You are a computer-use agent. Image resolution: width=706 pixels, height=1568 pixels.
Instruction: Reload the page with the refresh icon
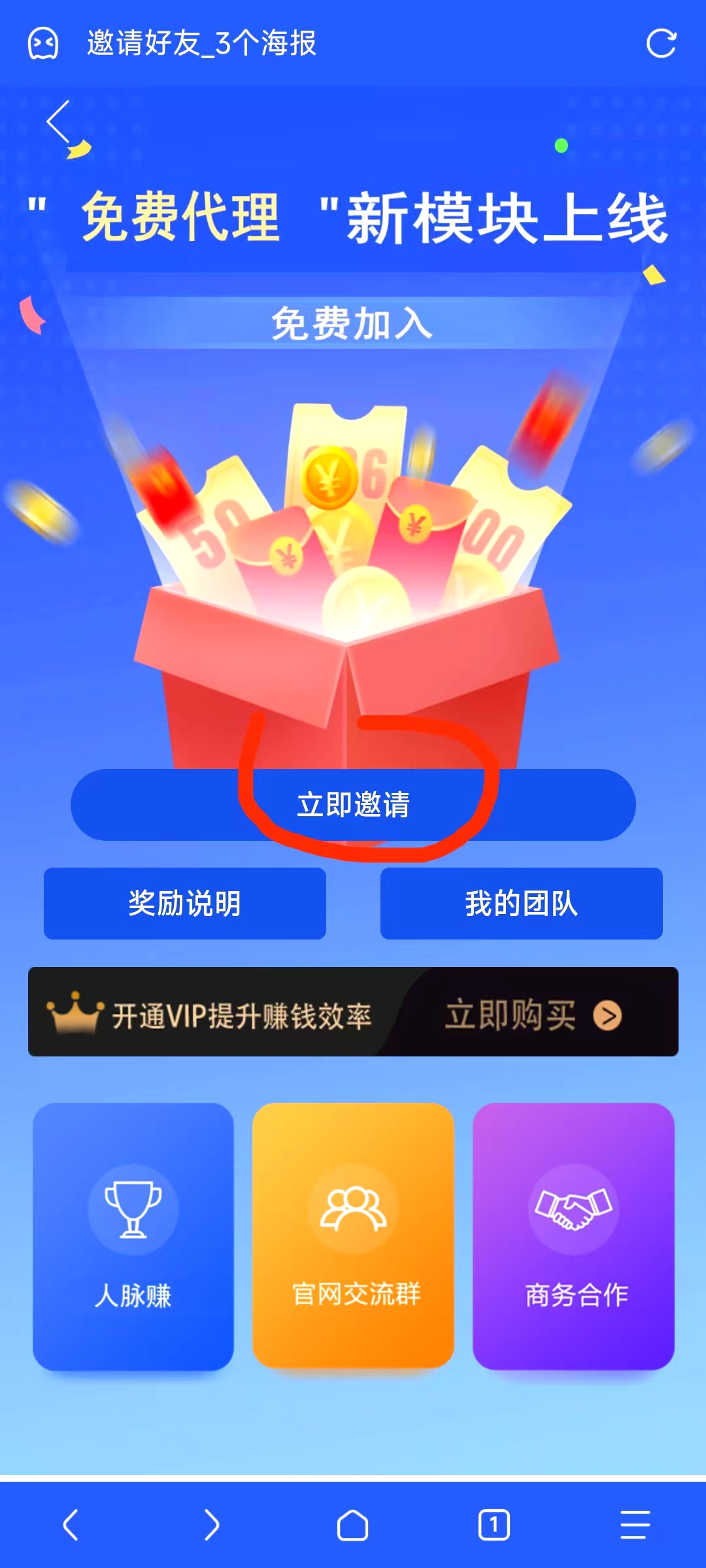click(661, 44)
